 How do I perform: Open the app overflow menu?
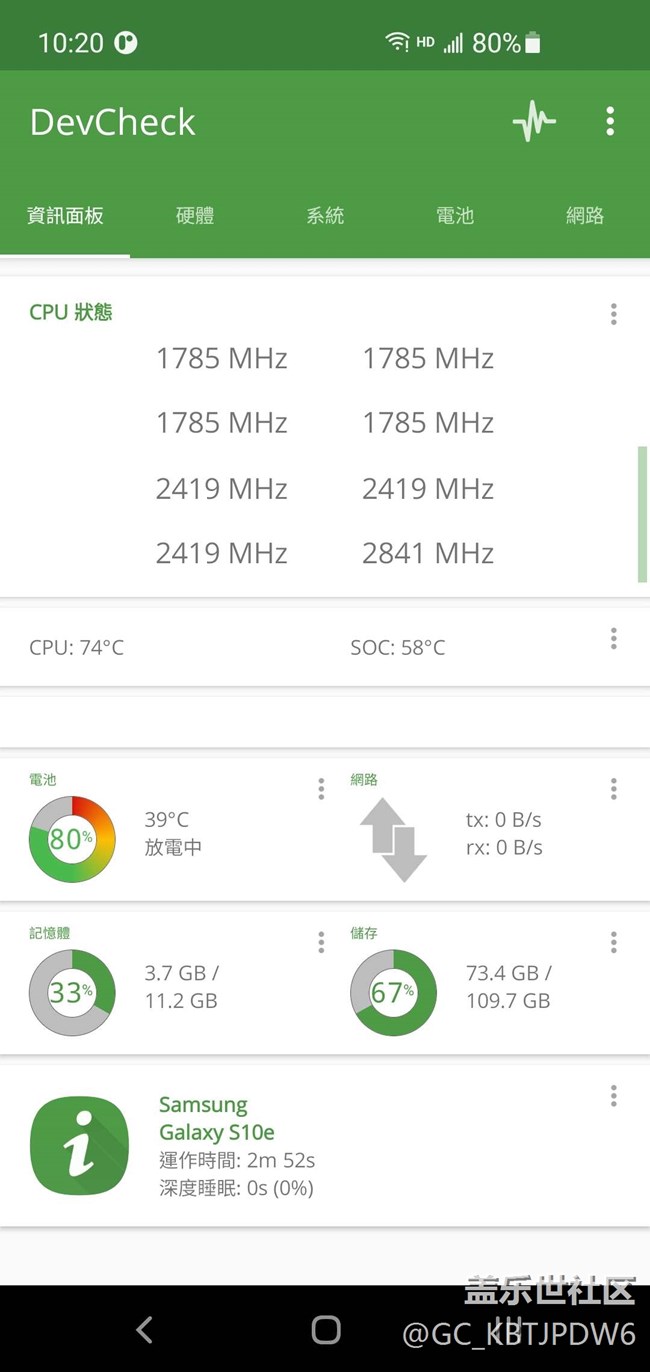pyautogui.click(x=610, y=122)
